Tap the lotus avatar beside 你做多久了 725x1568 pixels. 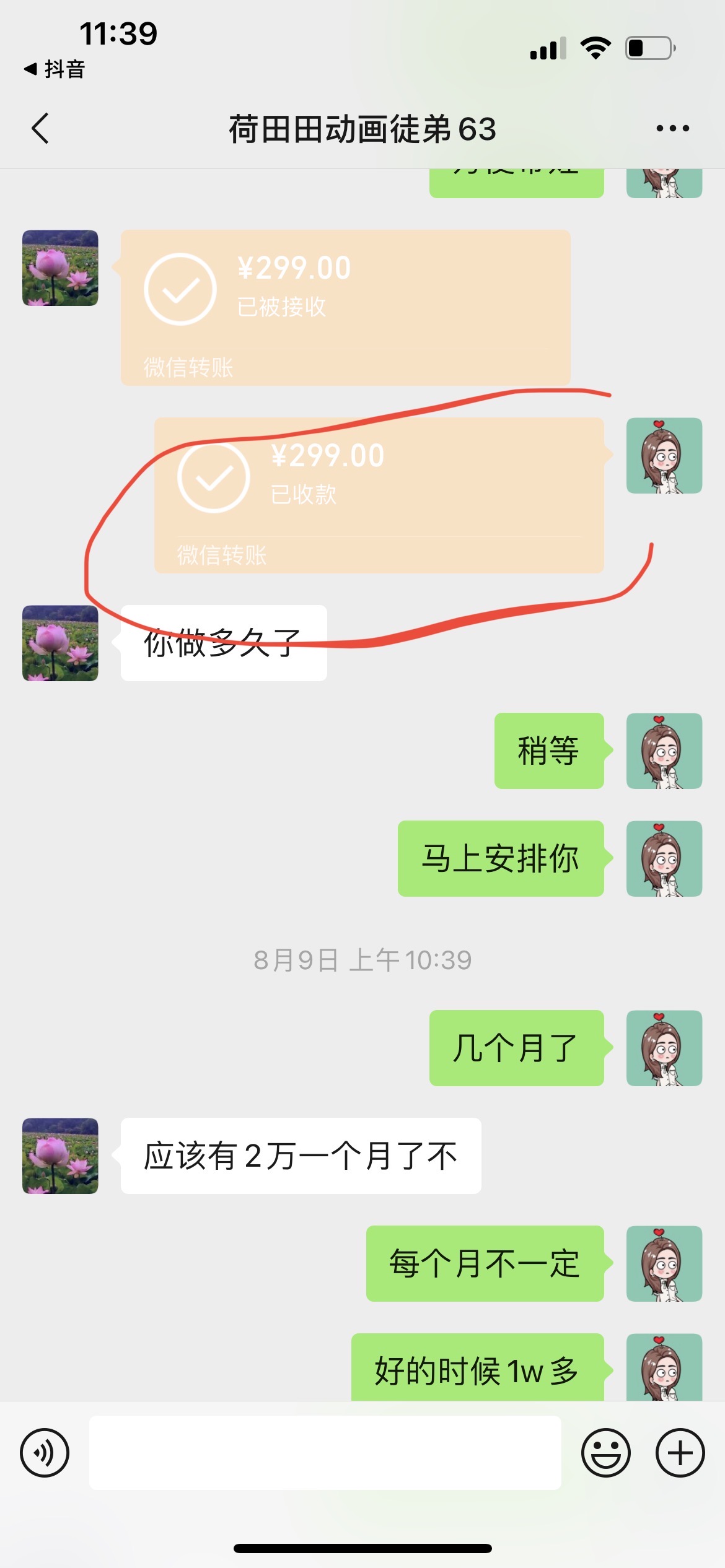point(60,643)
